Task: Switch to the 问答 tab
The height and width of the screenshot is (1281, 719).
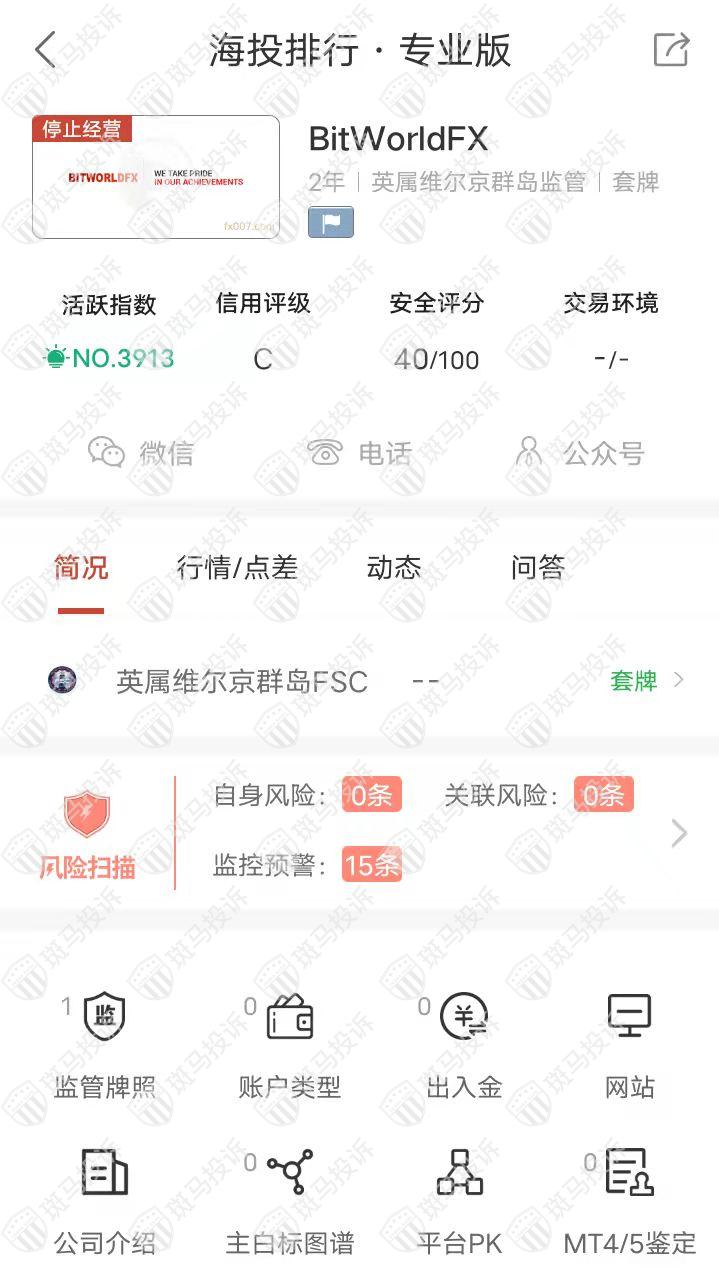Action: tap(537, 568)
